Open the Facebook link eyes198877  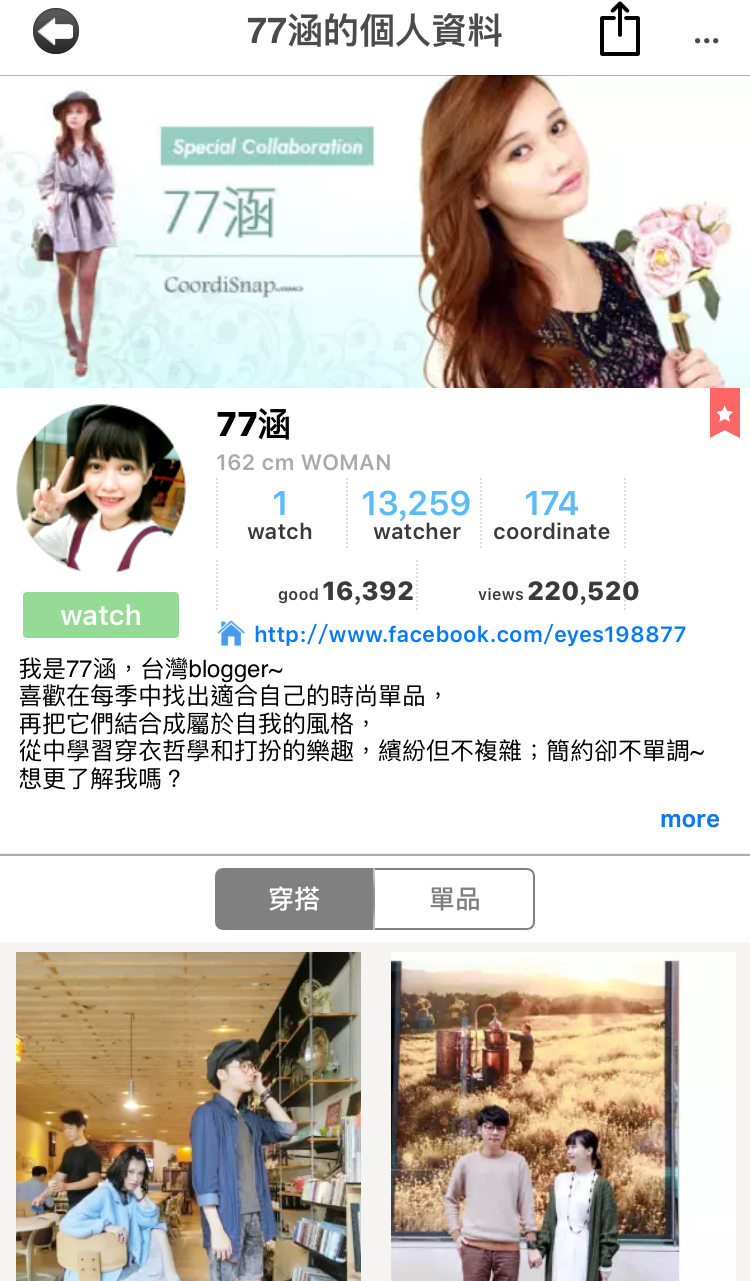470,634
